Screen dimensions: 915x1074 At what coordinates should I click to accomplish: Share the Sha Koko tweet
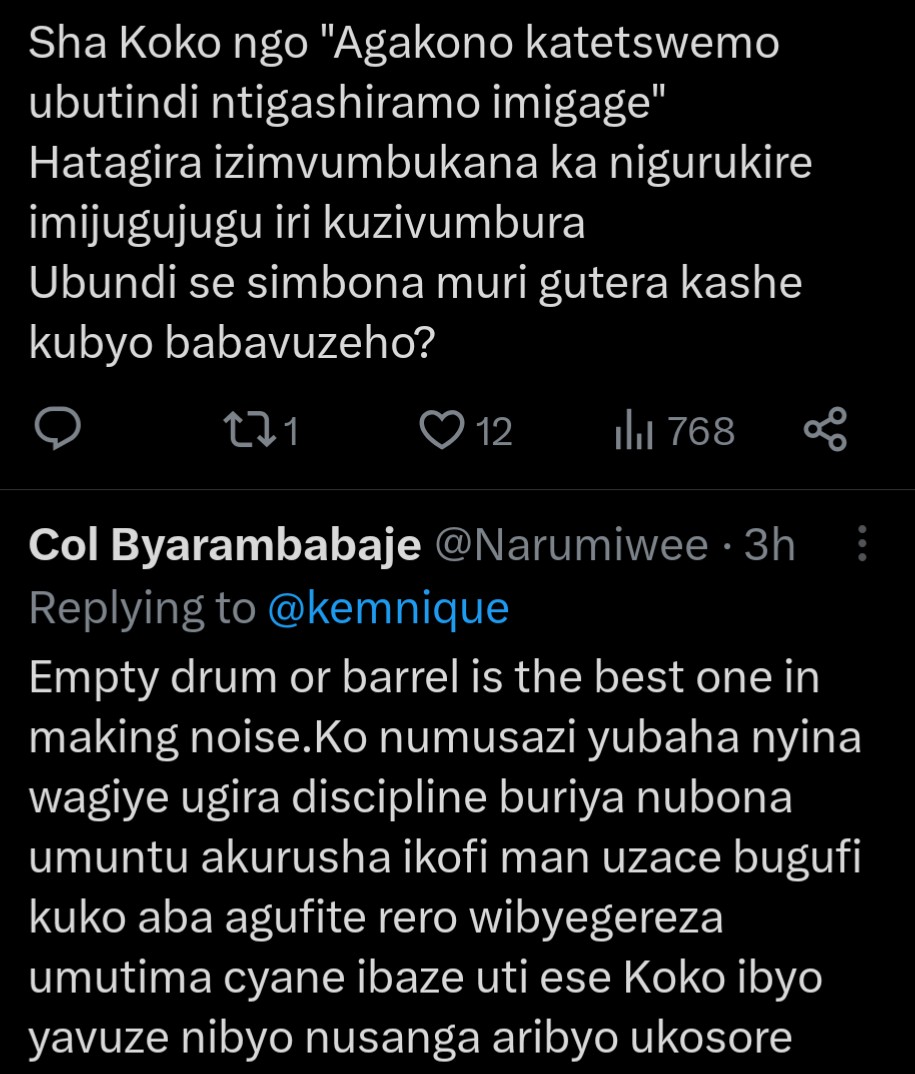pos(826,431)
